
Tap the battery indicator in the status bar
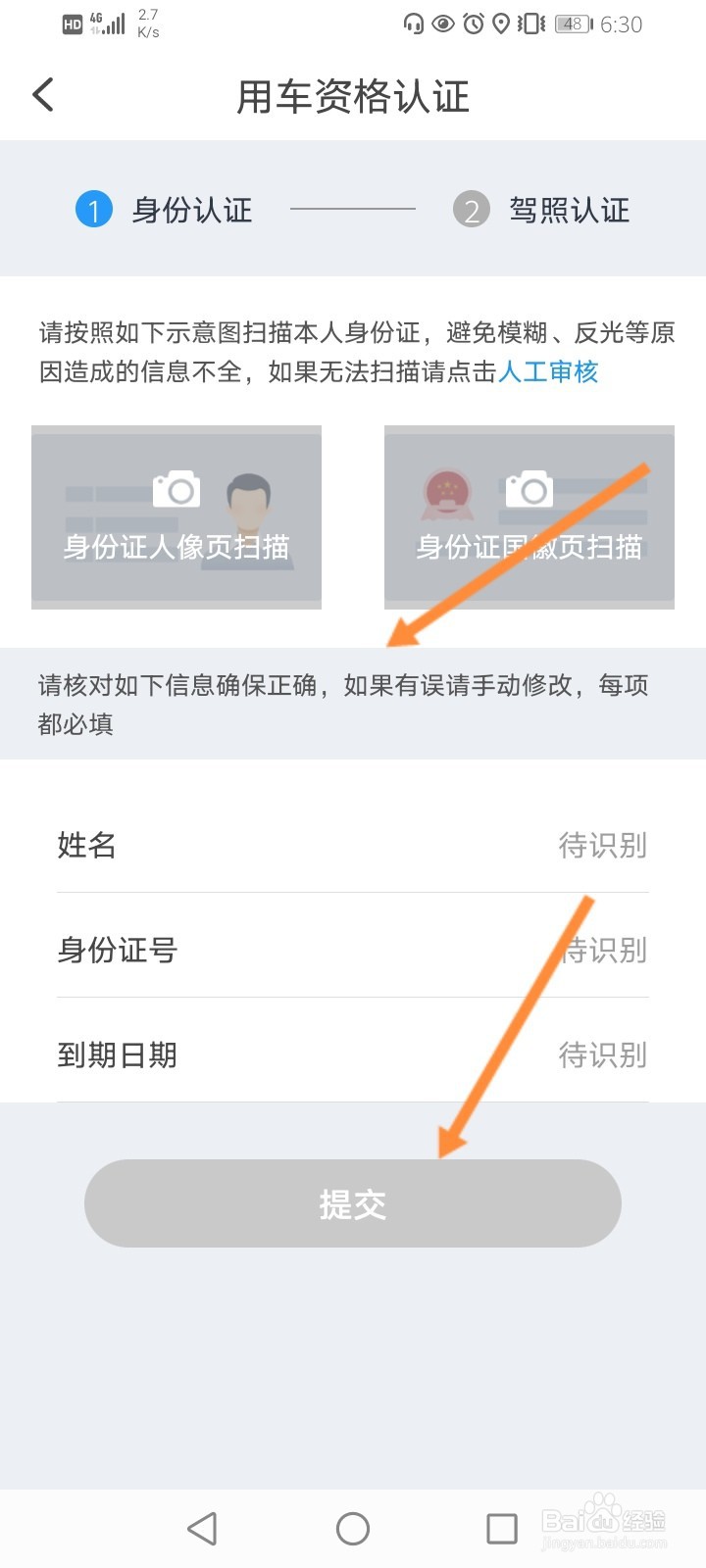coord(572,24)
